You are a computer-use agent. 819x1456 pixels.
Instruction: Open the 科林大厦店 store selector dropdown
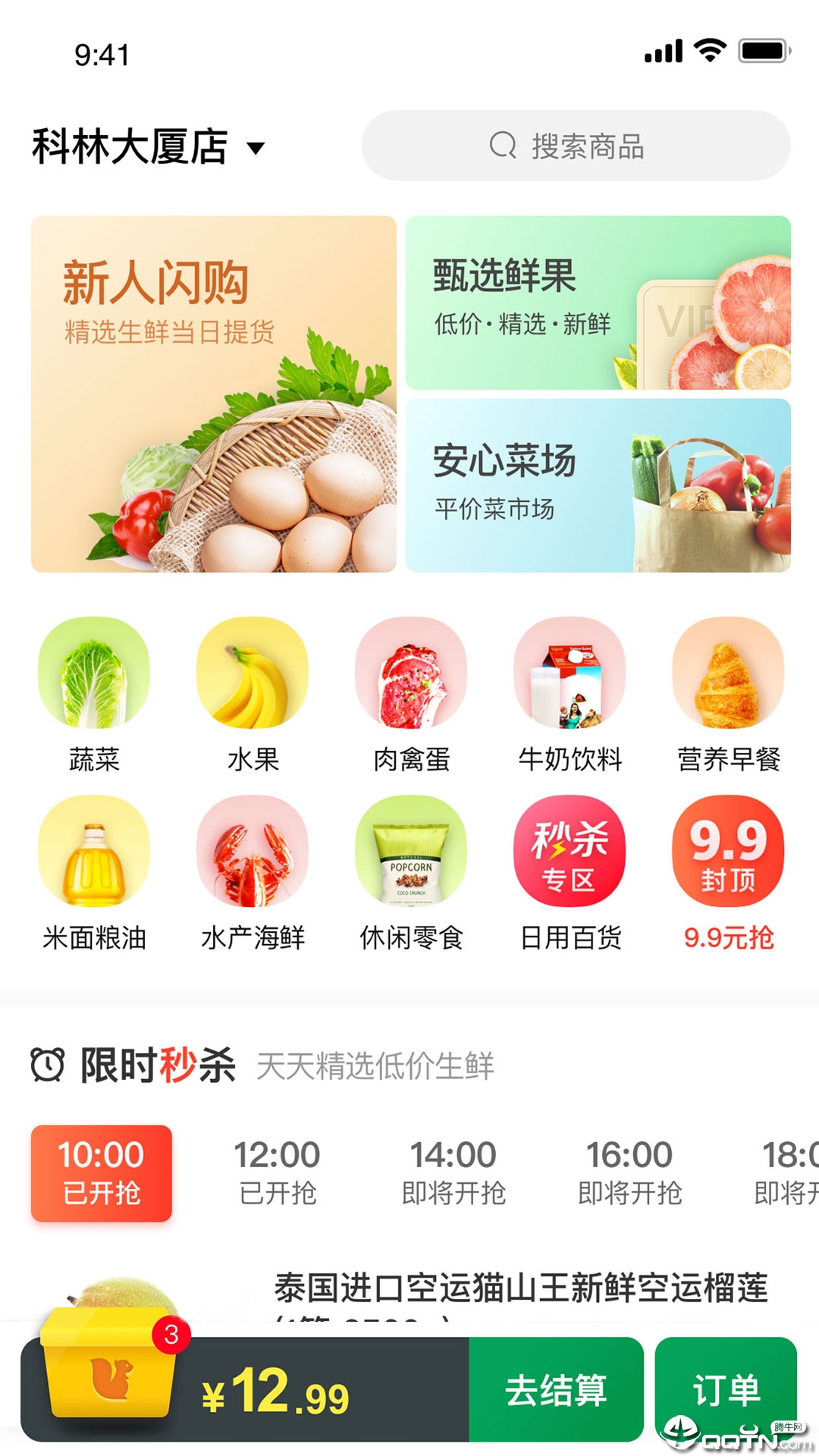149,146
